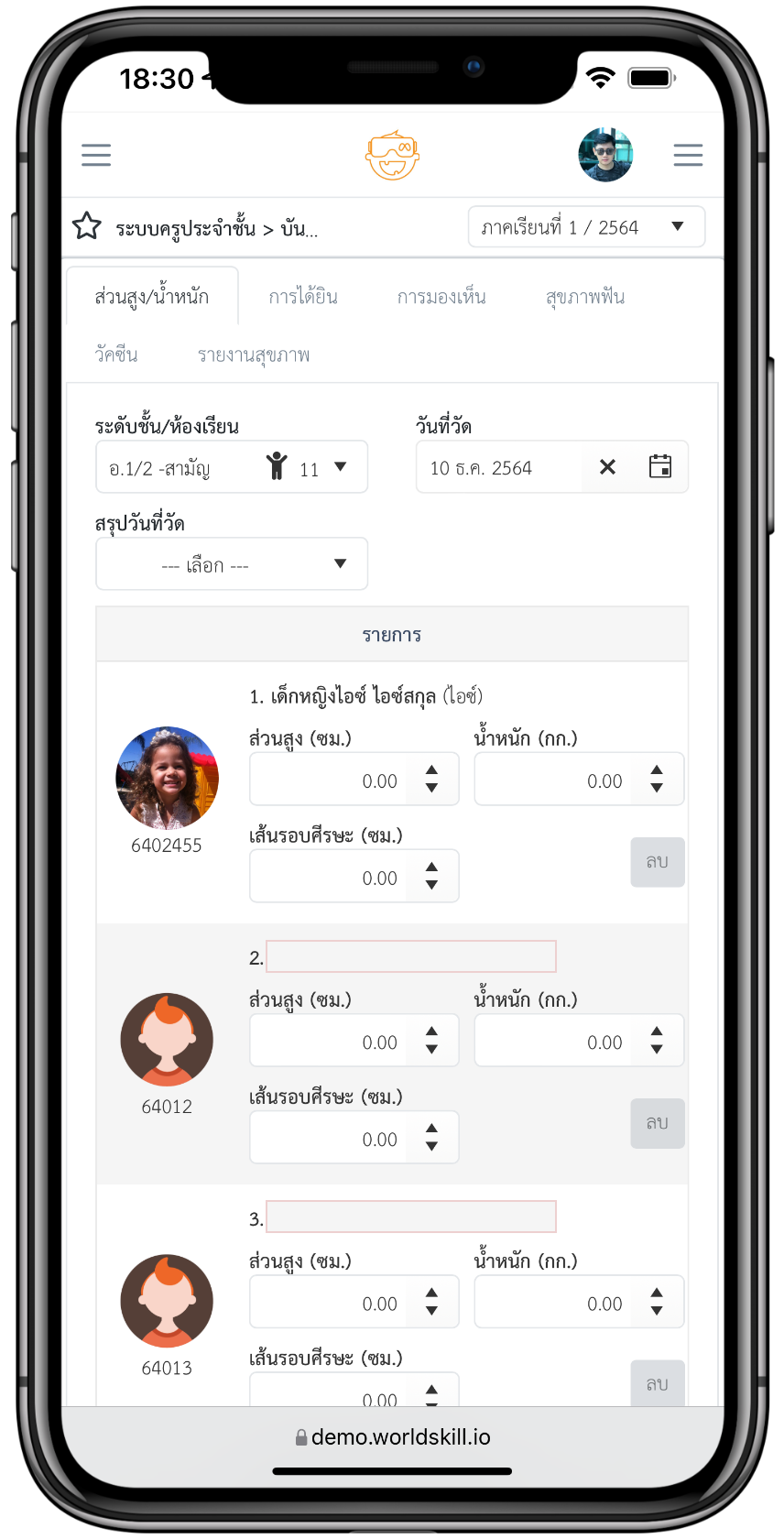
Task: Open the left hamburger menu
Action: point(96,155)
